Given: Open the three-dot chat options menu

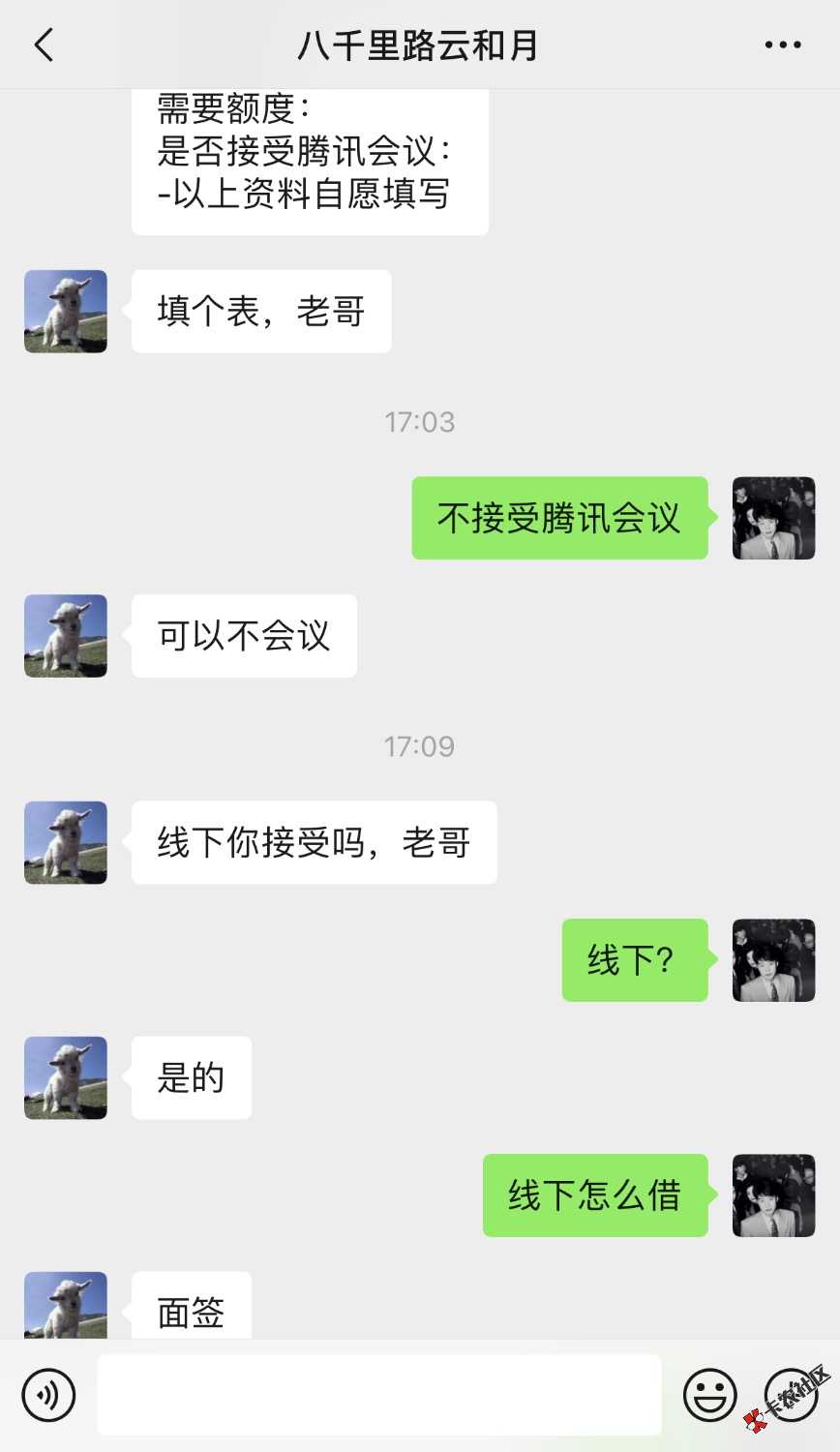Looking at the screenshot, I should (782, 45).
